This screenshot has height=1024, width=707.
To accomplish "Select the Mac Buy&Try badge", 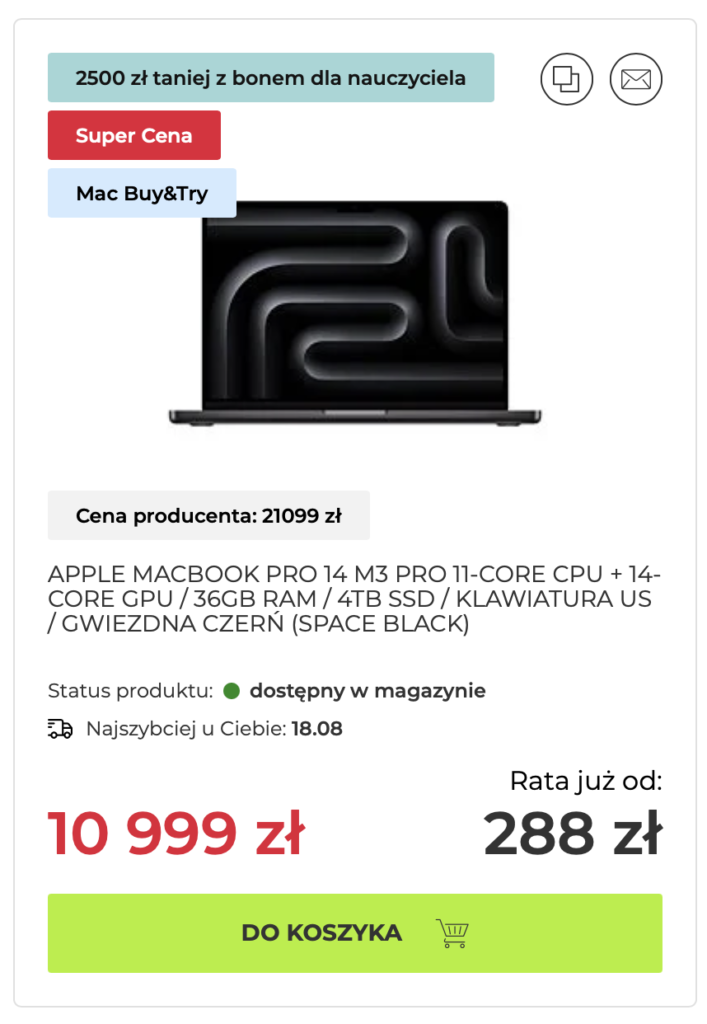I will click(x=142, y=193).
